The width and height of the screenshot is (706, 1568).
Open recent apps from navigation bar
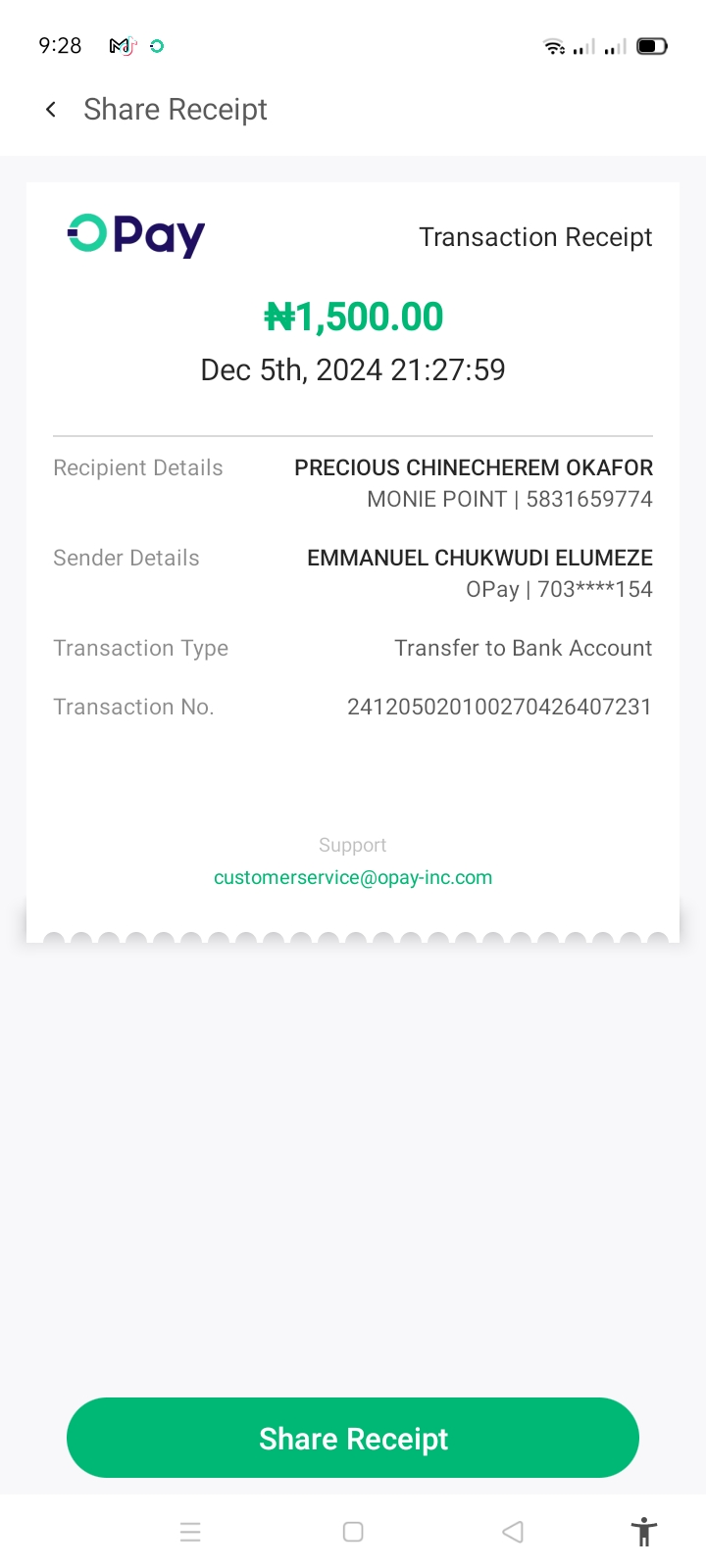pyautogui.click(x=190, y=1532)
